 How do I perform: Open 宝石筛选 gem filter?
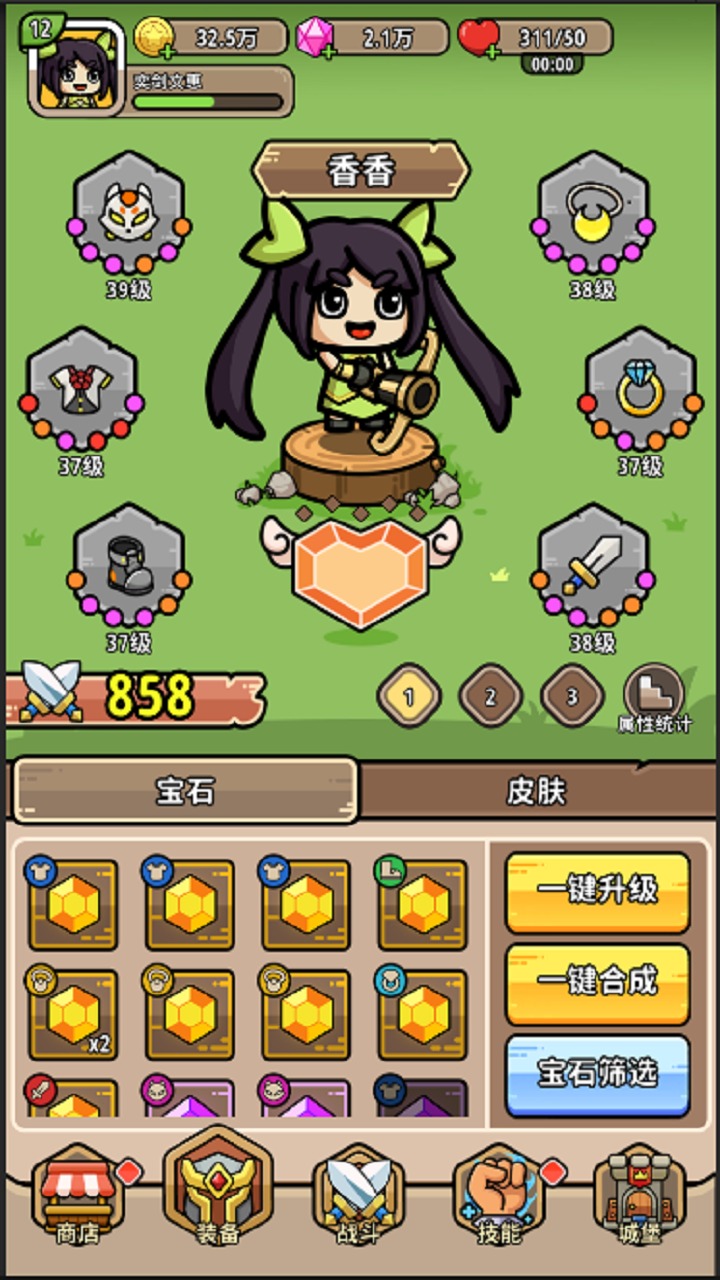597,1074
